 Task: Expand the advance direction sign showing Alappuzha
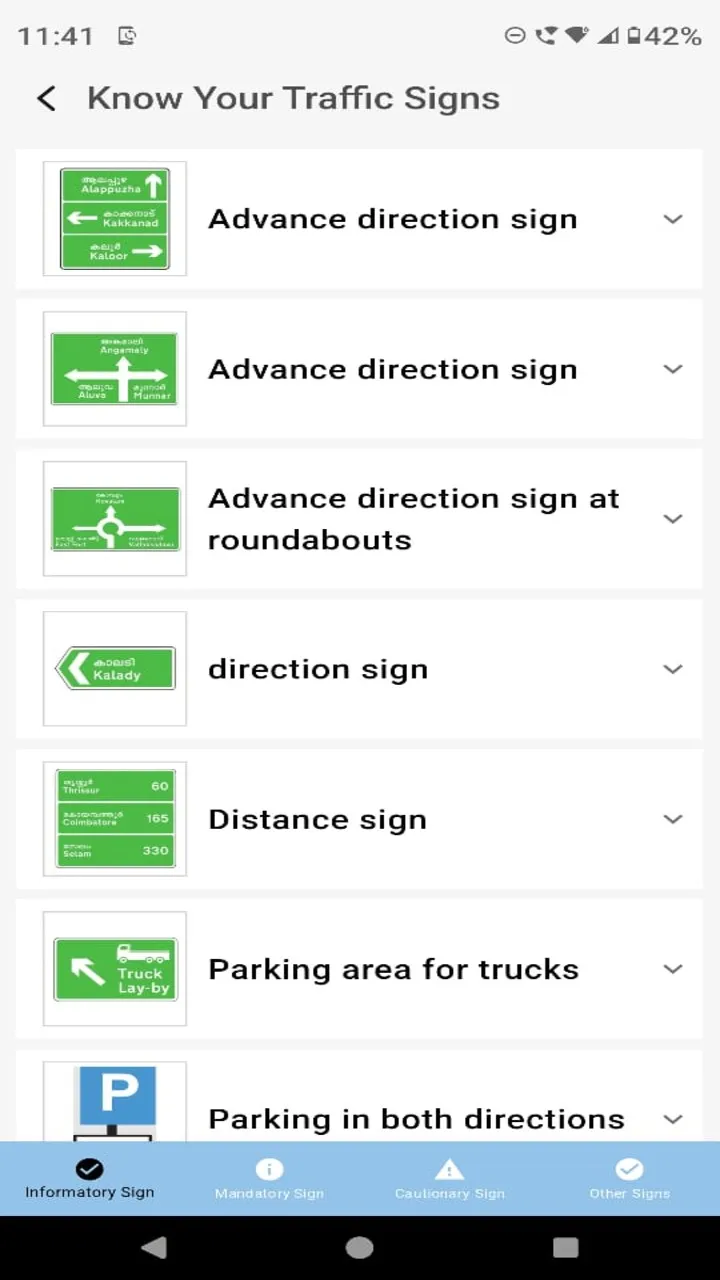(673, 219)
